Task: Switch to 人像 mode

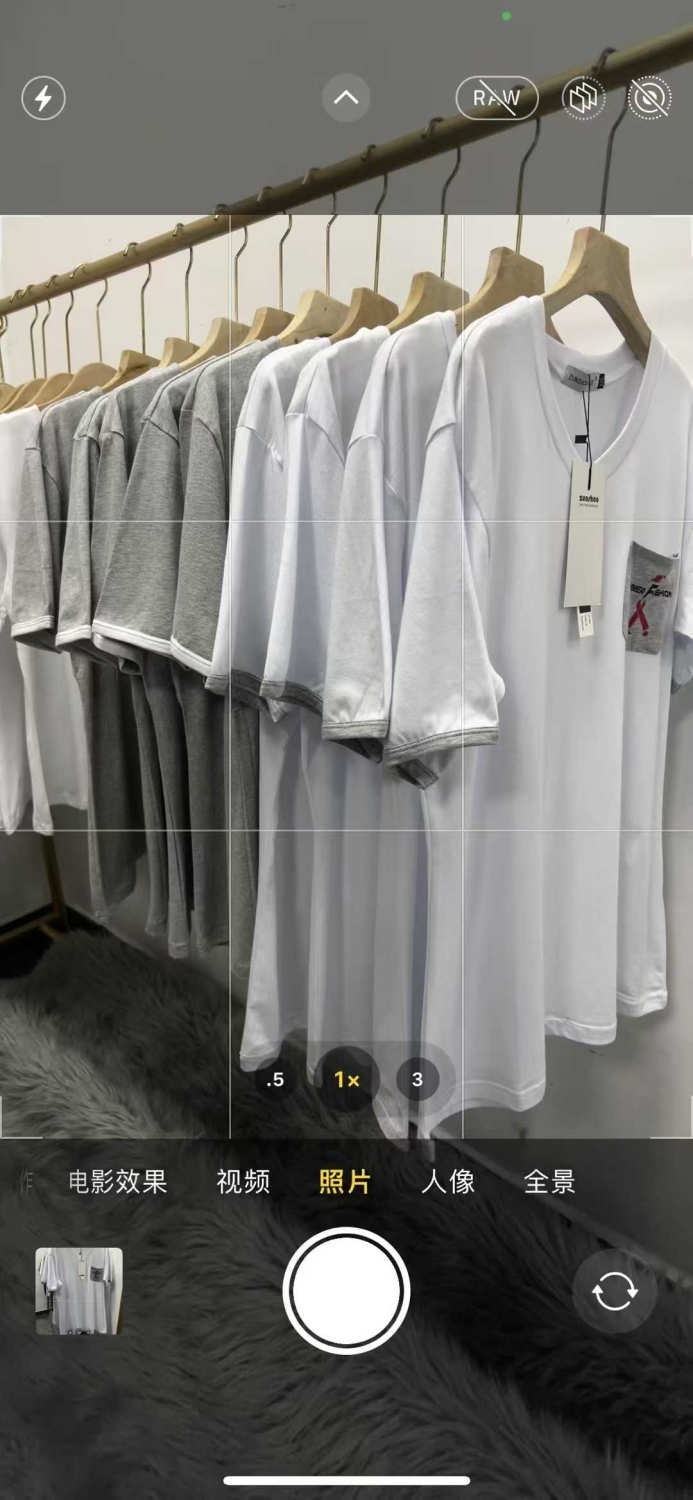Action: click(x=448, y=1182)
